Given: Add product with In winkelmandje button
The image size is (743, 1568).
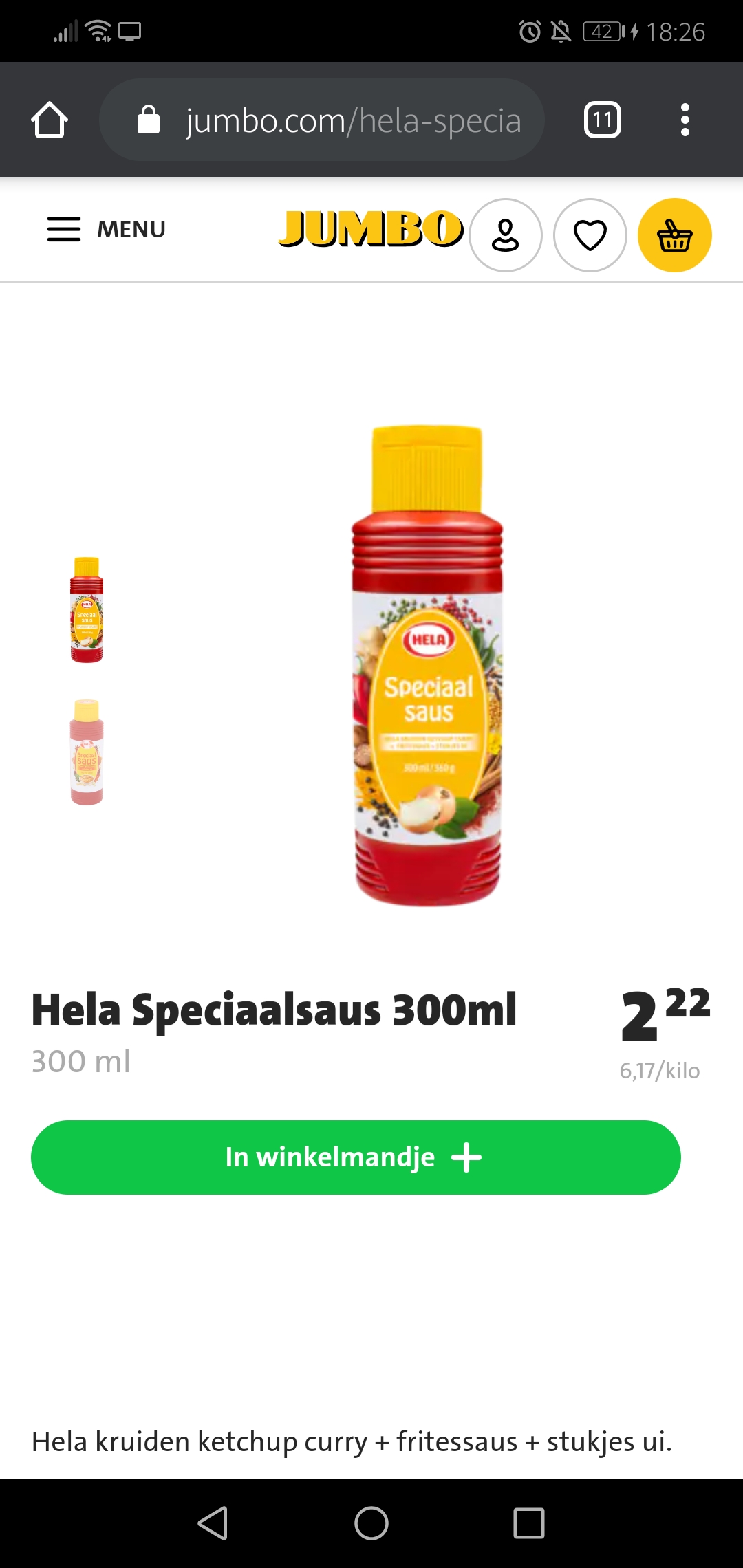Looking at the screenshot, I should pyautogui.click(x=356, y=1157).
